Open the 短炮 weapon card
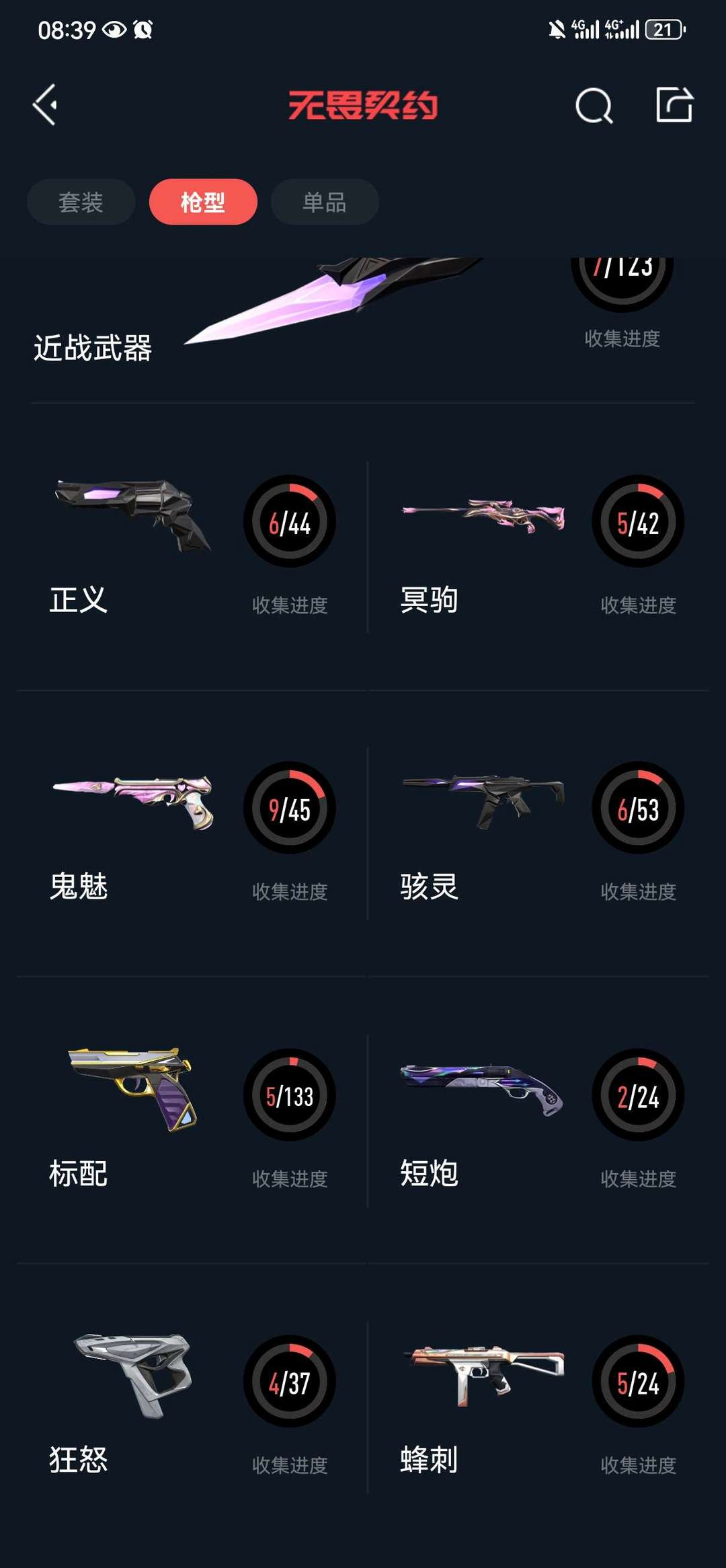This screenshot has height=1568, width=726. click(539, 1120)
